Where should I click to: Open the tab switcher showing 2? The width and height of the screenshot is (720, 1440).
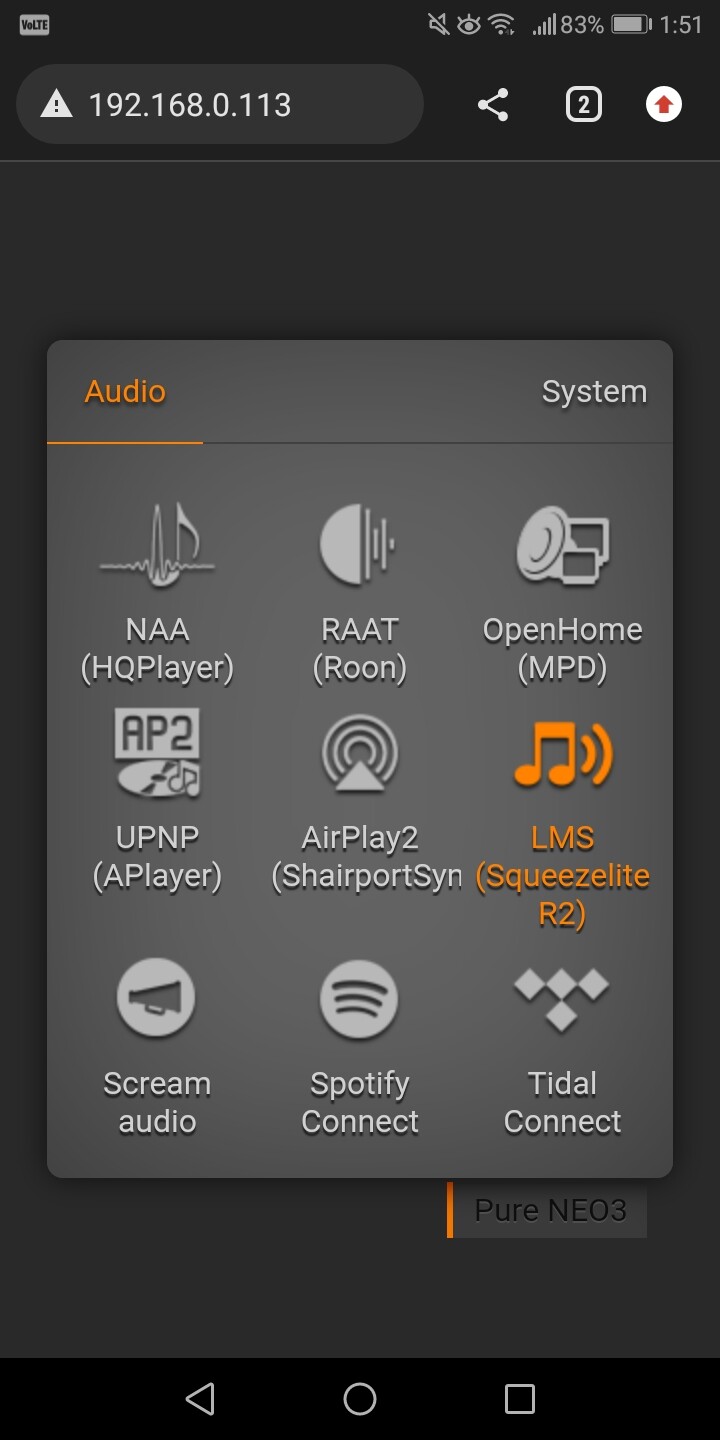584,104
